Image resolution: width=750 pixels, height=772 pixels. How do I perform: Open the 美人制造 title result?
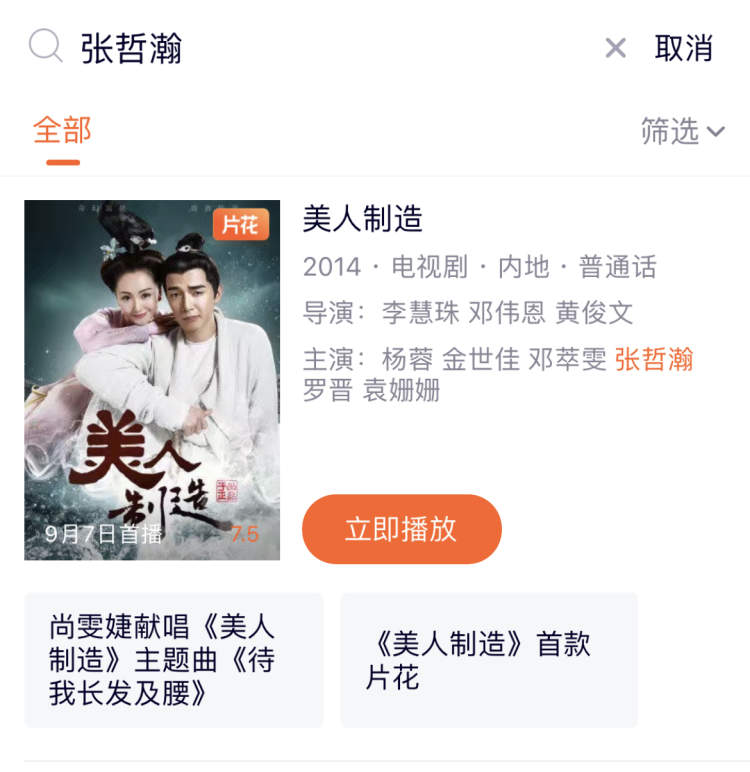(x=363, y=218)
